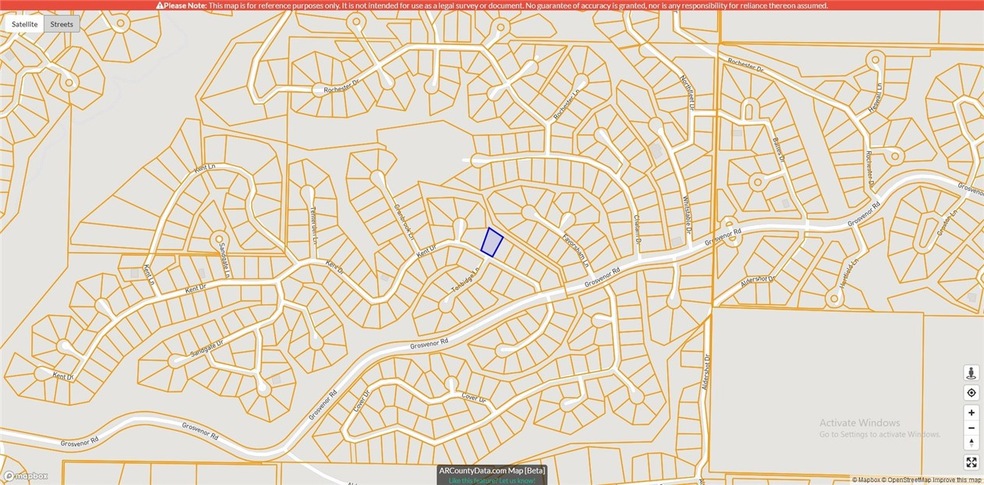Toggle fullscreen map mode

[x=971, y=462]
